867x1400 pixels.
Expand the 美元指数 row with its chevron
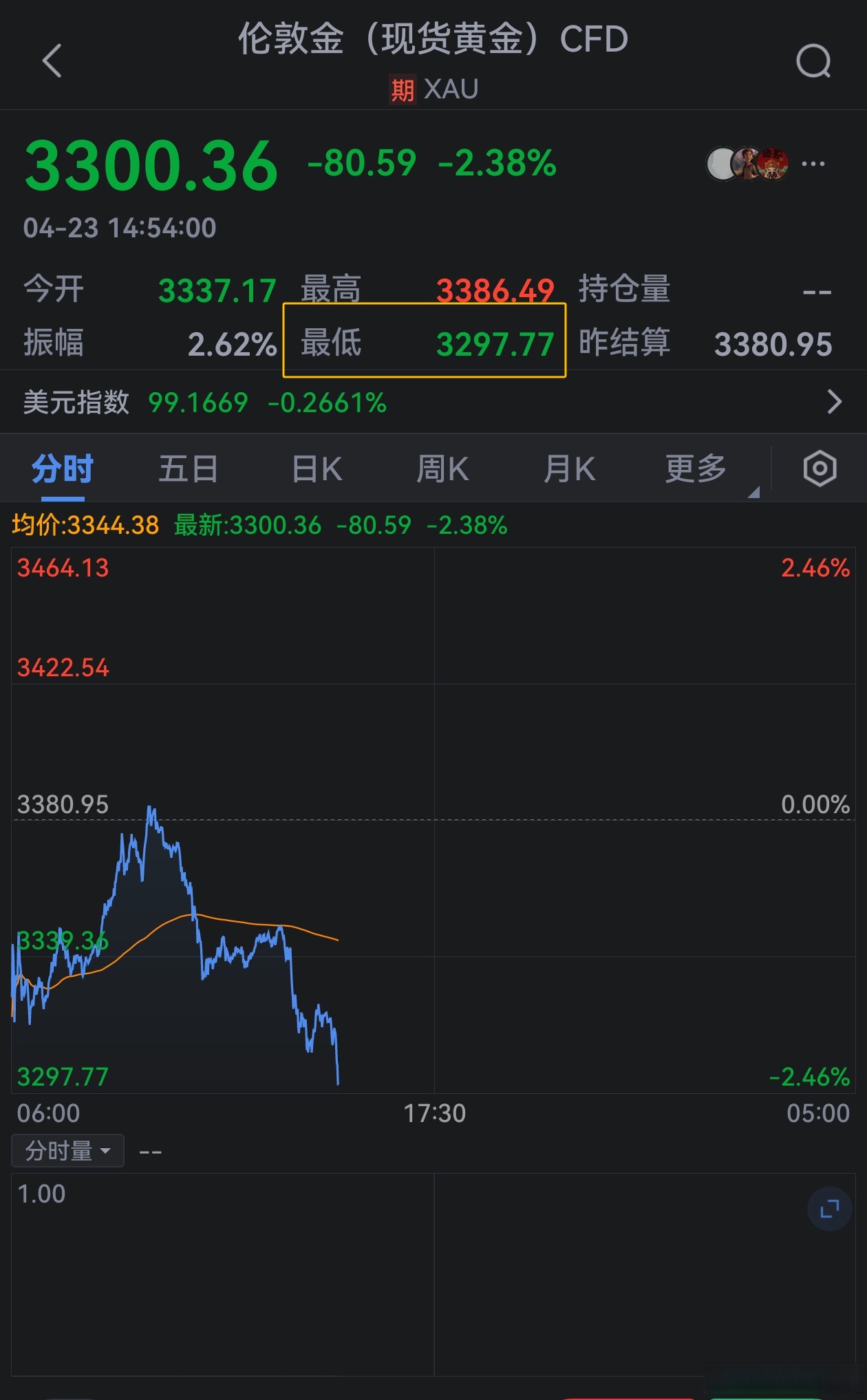[x=835, y=401]
